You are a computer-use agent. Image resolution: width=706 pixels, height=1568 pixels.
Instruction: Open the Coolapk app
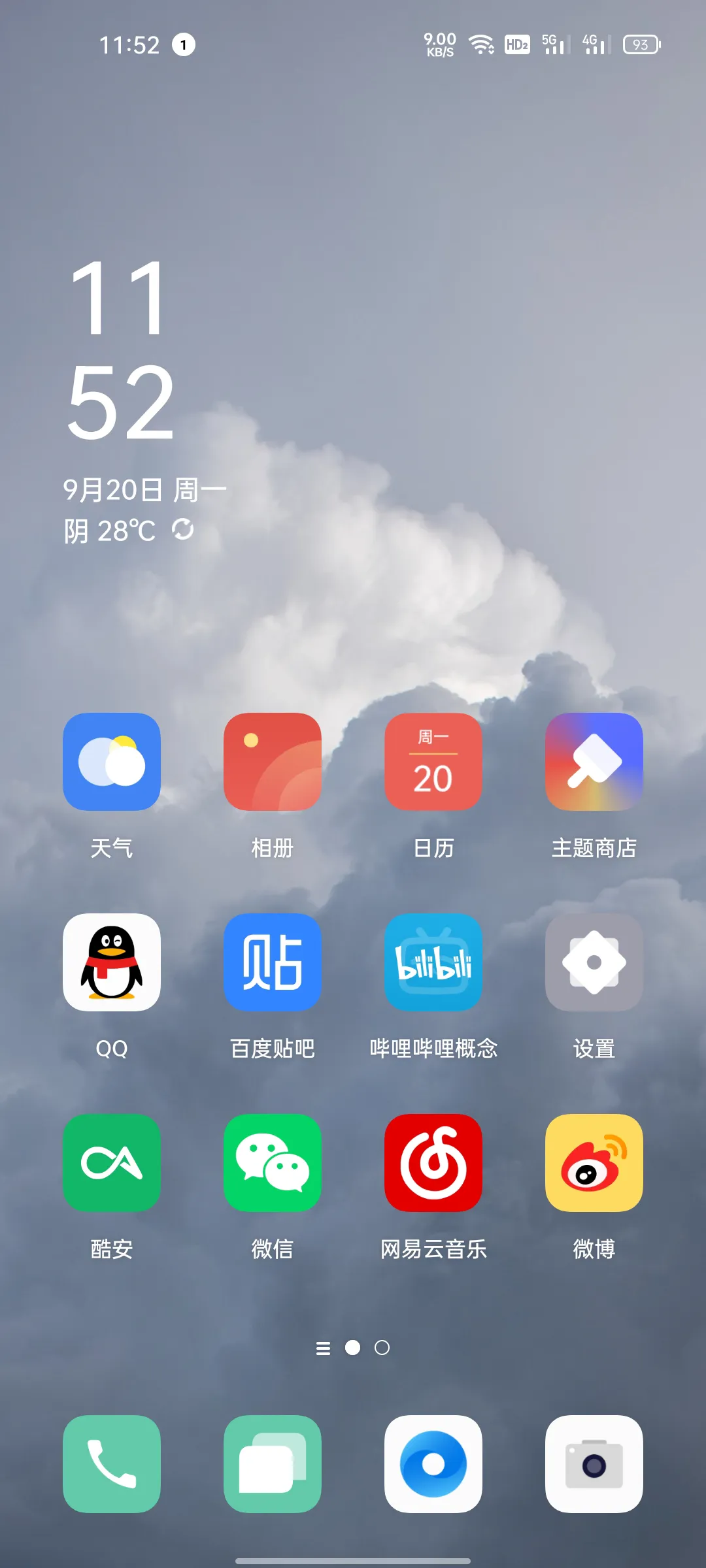coord(111,1164)
